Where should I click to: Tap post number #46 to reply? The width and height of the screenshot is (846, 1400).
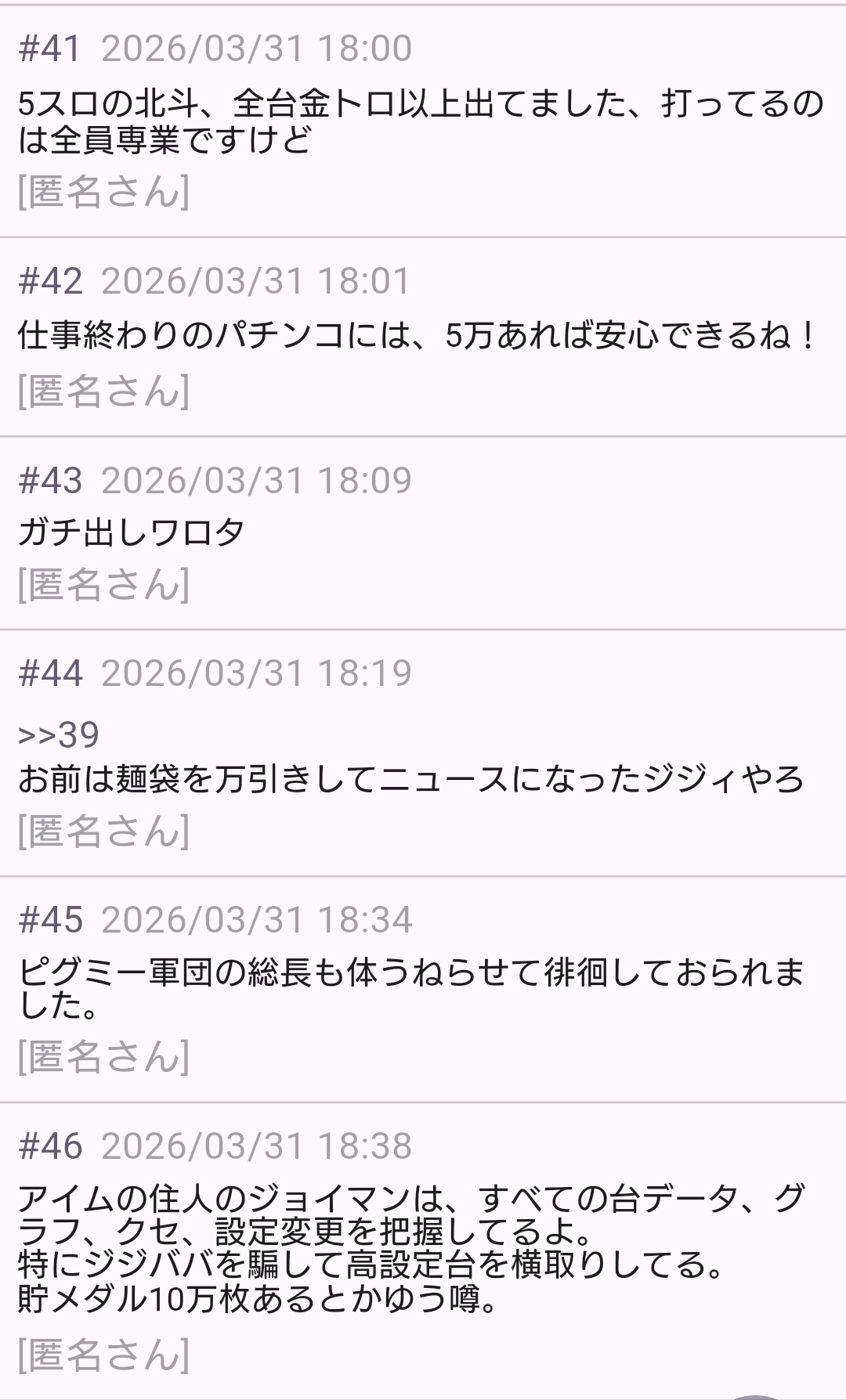(50, 1146)
